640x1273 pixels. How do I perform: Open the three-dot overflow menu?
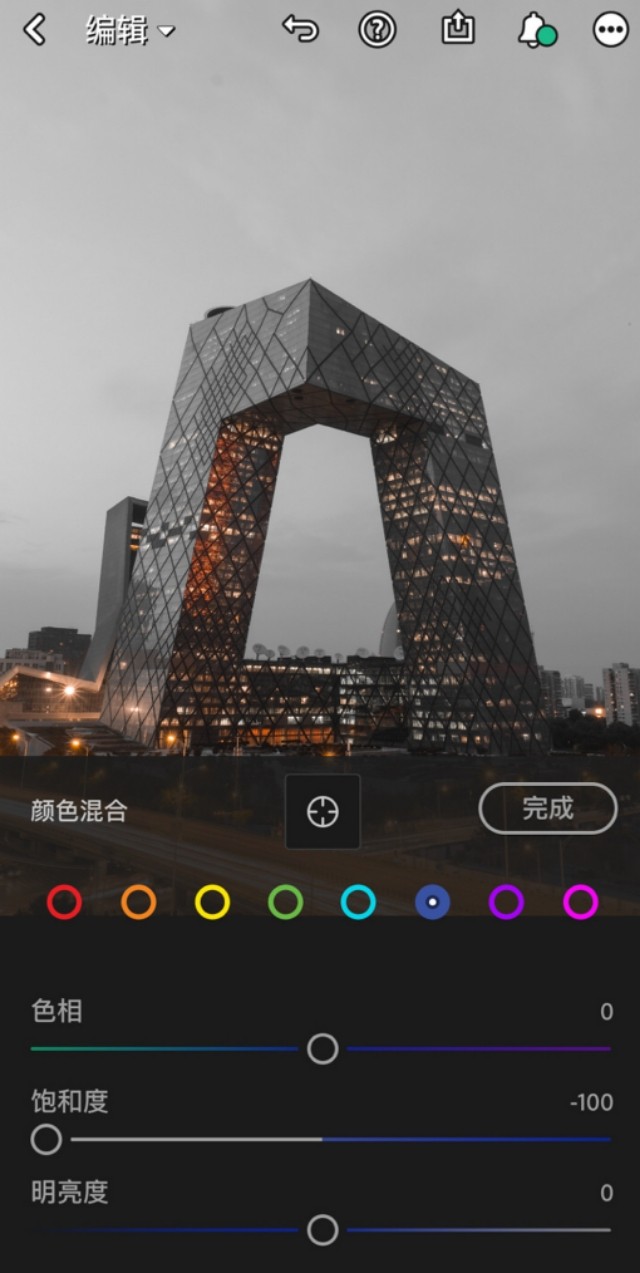(x=610, y=30)
